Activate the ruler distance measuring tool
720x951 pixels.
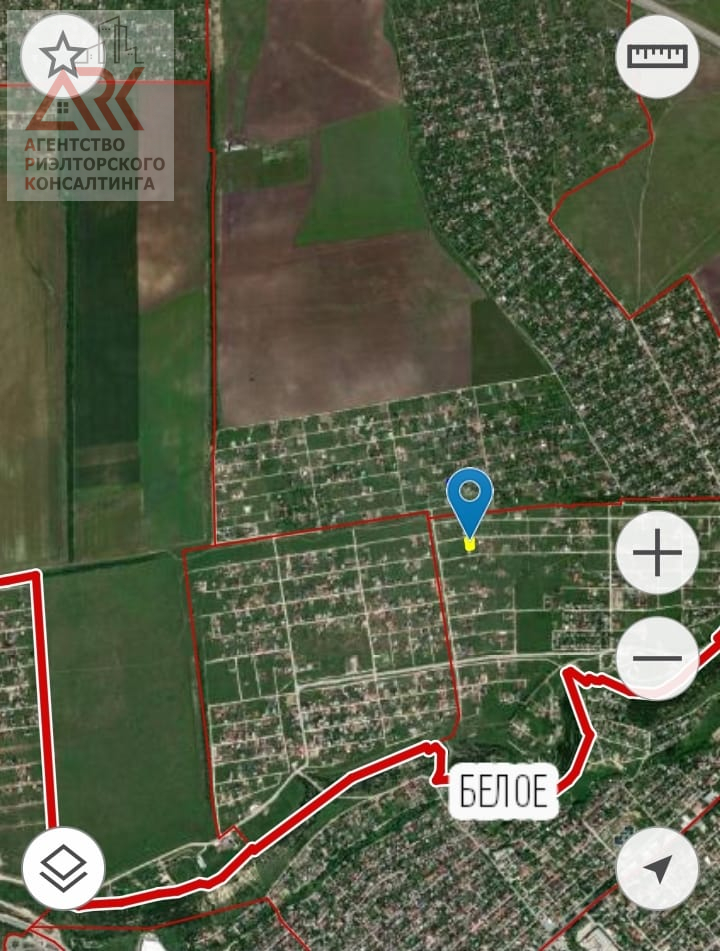(657, 56)
